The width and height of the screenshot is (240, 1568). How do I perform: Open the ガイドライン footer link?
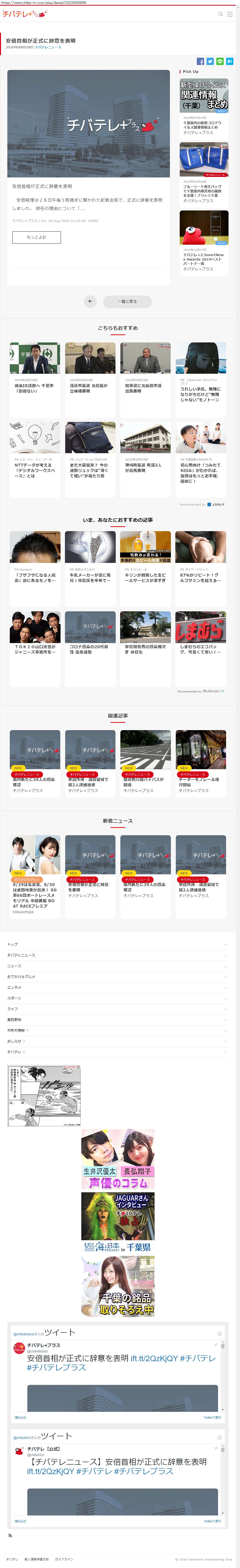(64, 1559)
